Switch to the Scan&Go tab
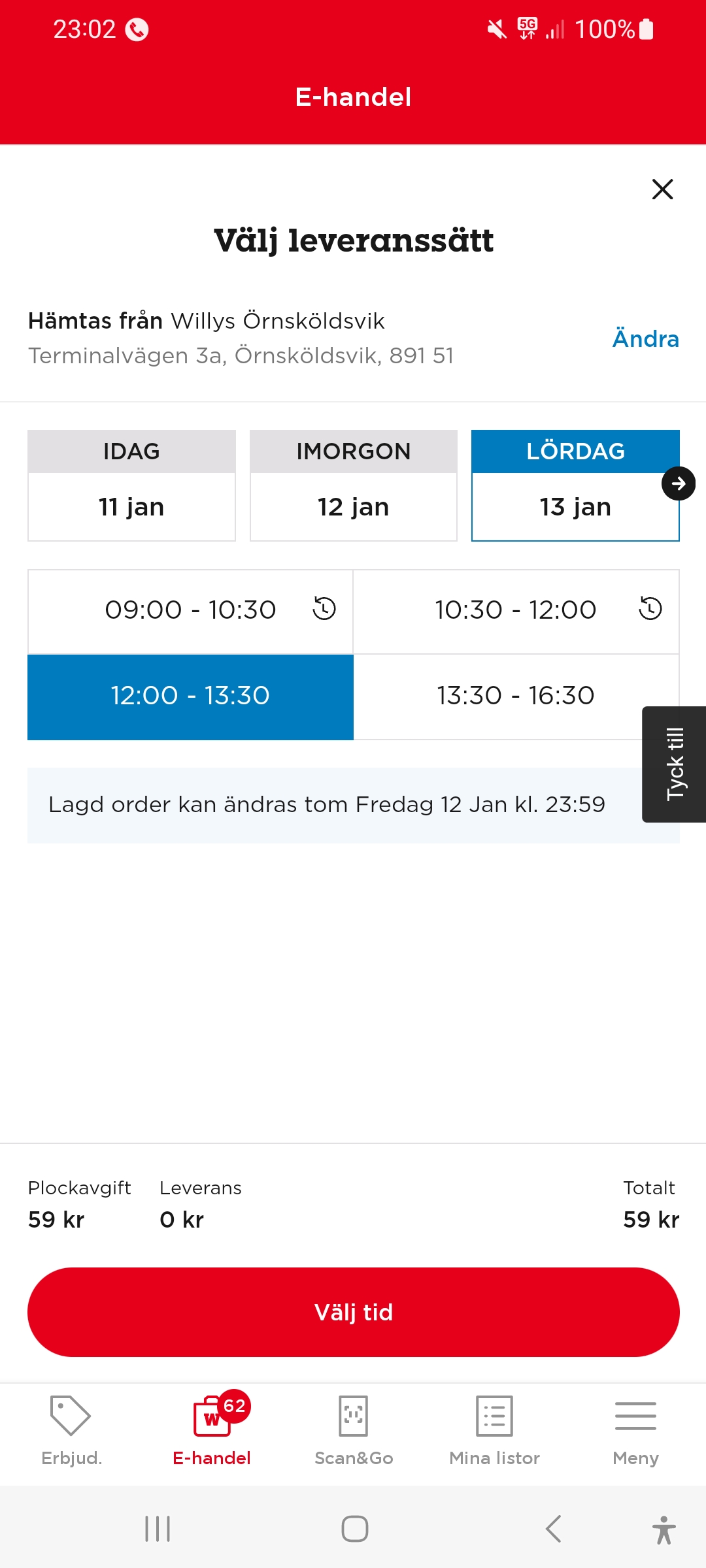Viewport: 706px width, 1568px height. coord(354,1431)
